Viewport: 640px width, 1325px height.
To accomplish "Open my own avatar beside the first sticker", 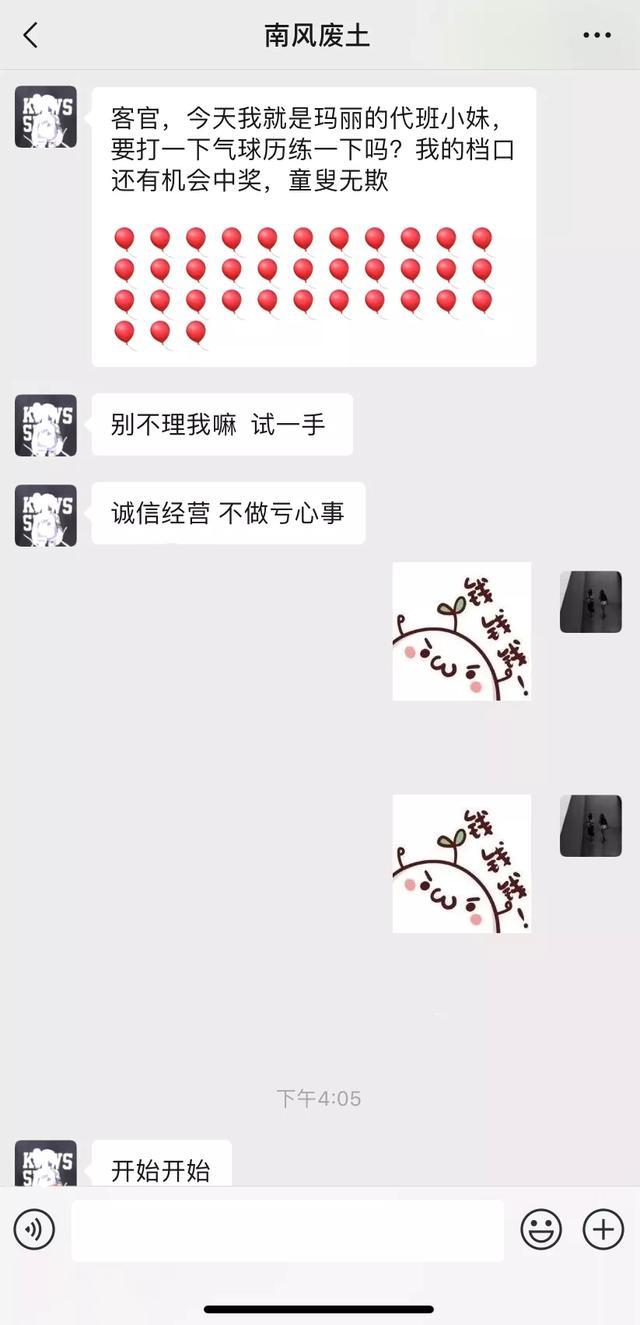I will coord(590,602).
